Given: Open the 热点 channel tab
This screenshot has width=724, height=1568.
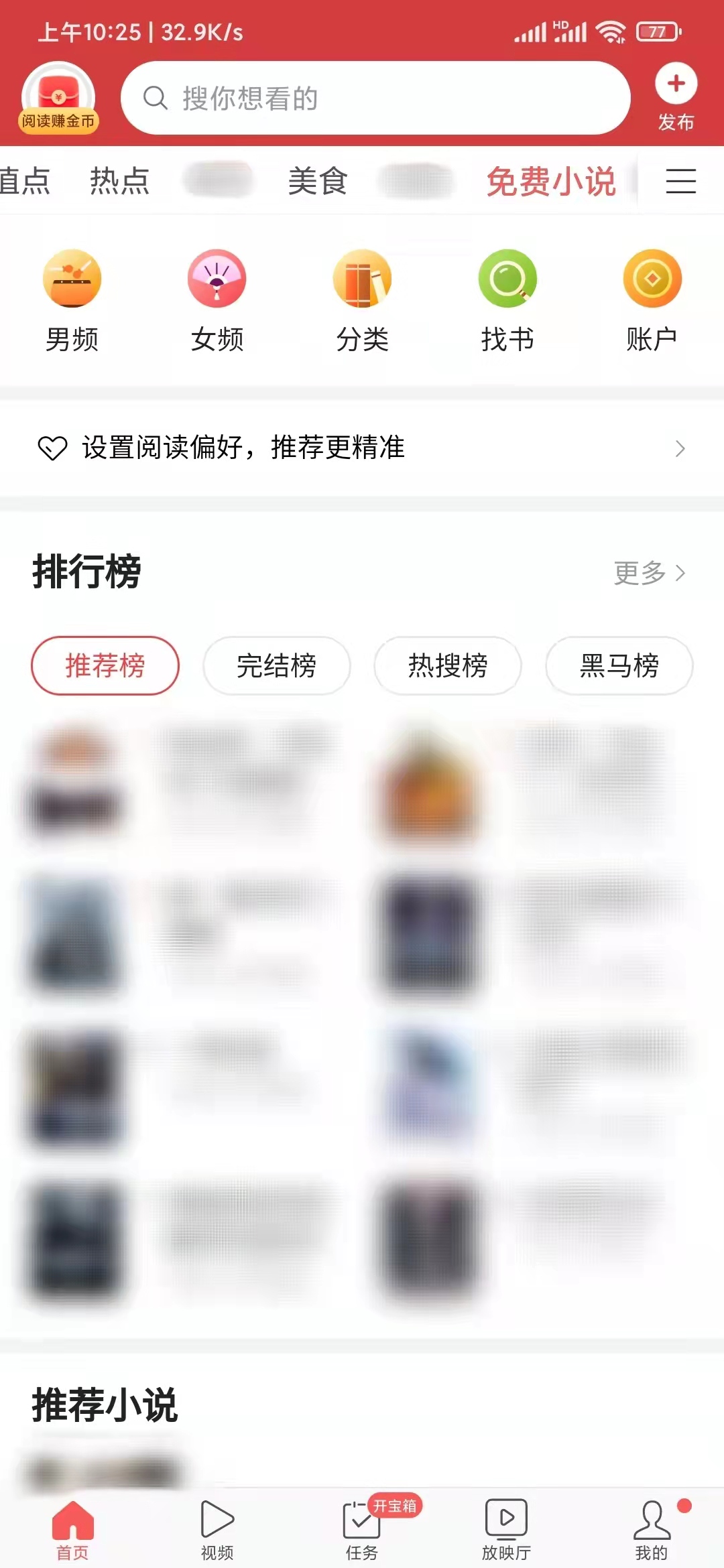Looking at the screenshot, I should (x=119, y=182).
